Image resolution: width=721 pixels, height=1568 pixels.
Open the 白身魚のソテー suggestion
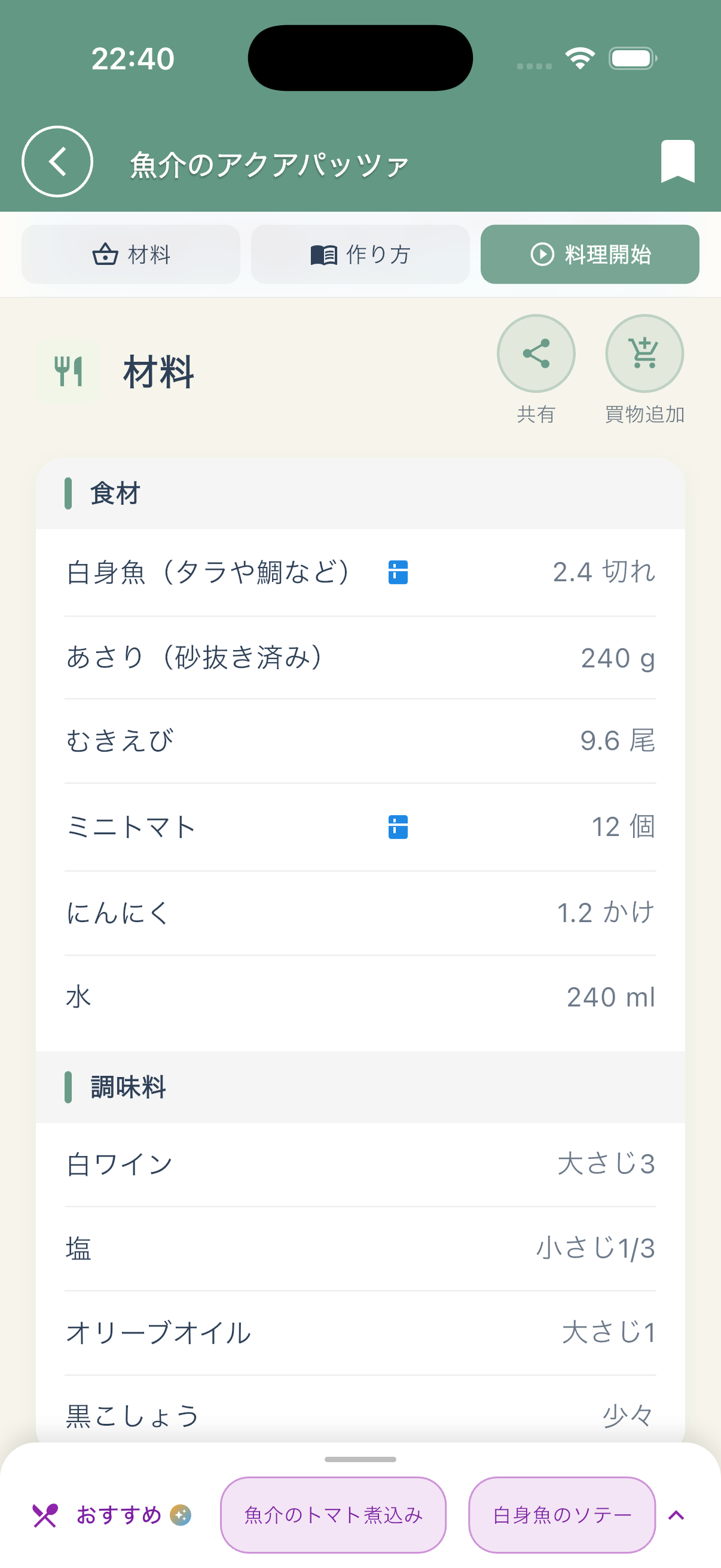[561, 1515]
